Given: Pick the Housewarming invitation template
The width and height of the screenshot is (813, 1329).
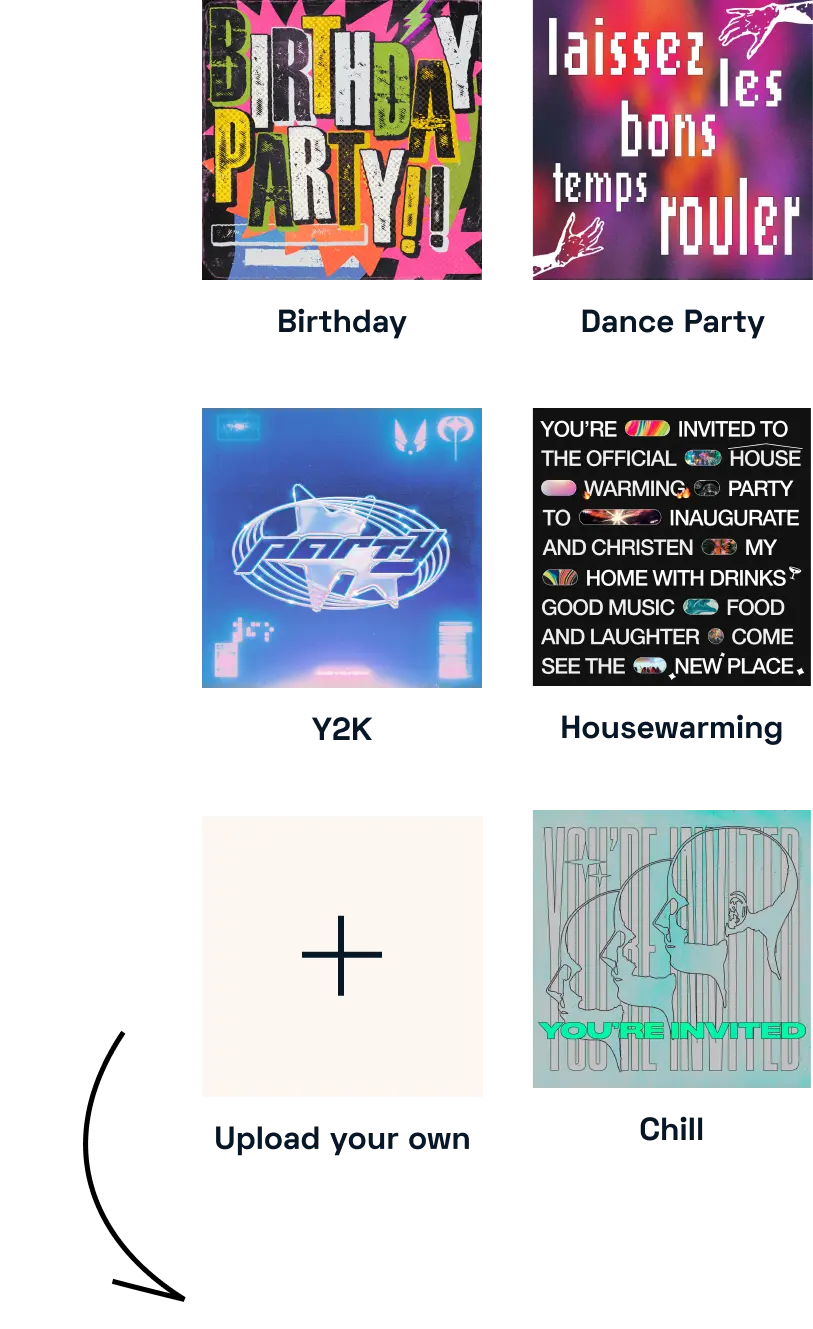Looking at the screenshot, I should [x=670, y=547].
